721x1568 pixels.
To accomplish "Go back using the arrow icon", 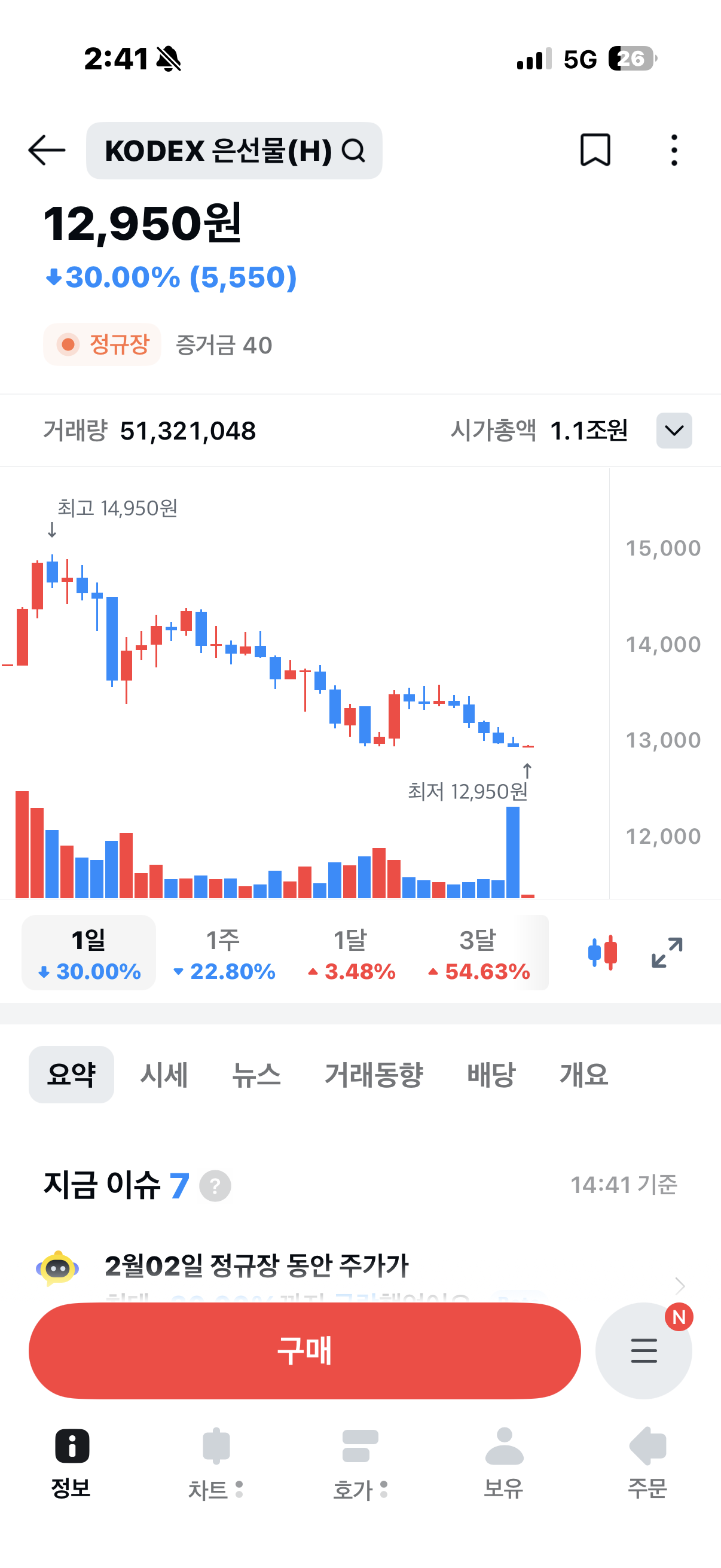I will pos(47,150).
